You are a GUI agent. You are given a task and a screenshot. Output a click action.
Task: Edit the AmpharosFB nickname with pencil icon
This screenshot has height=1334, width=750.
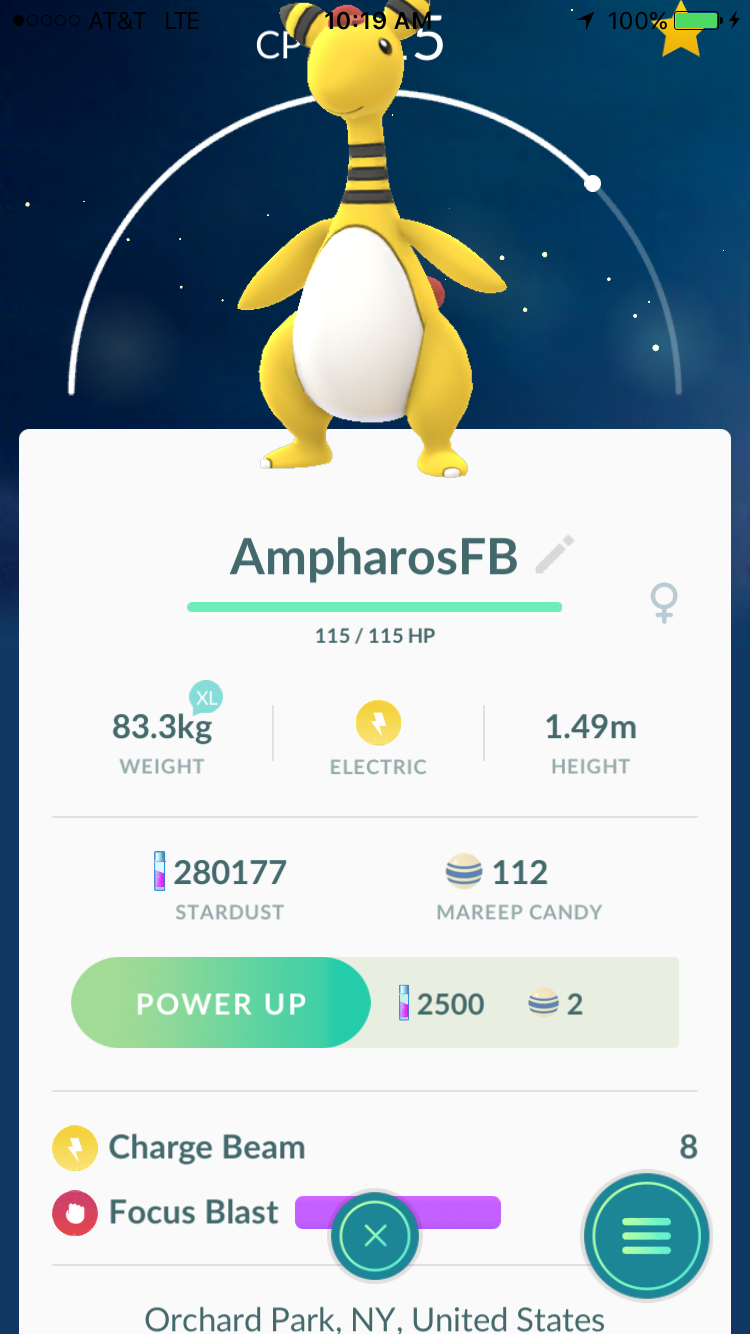[x=555, y=555]
